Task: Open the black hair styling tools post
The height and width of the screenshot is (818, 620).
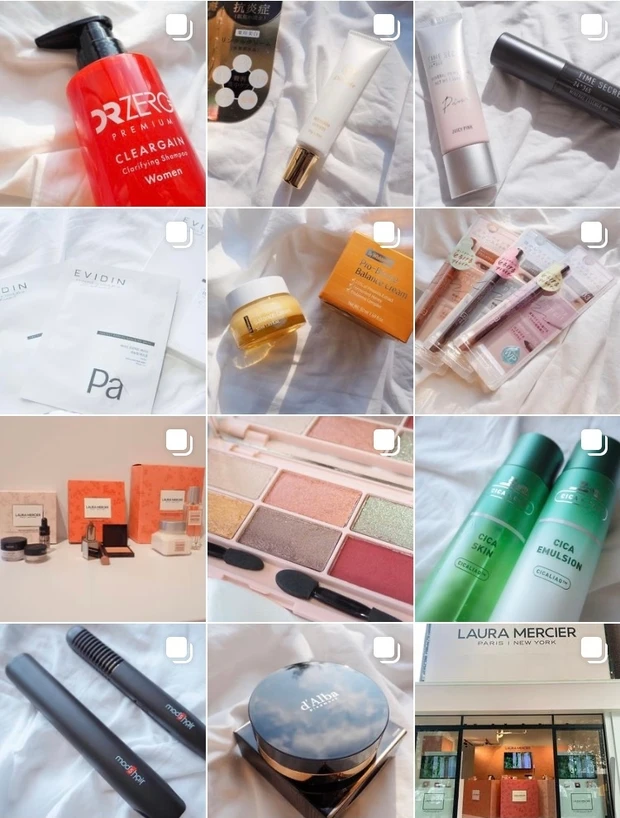Action: (102, 721)
